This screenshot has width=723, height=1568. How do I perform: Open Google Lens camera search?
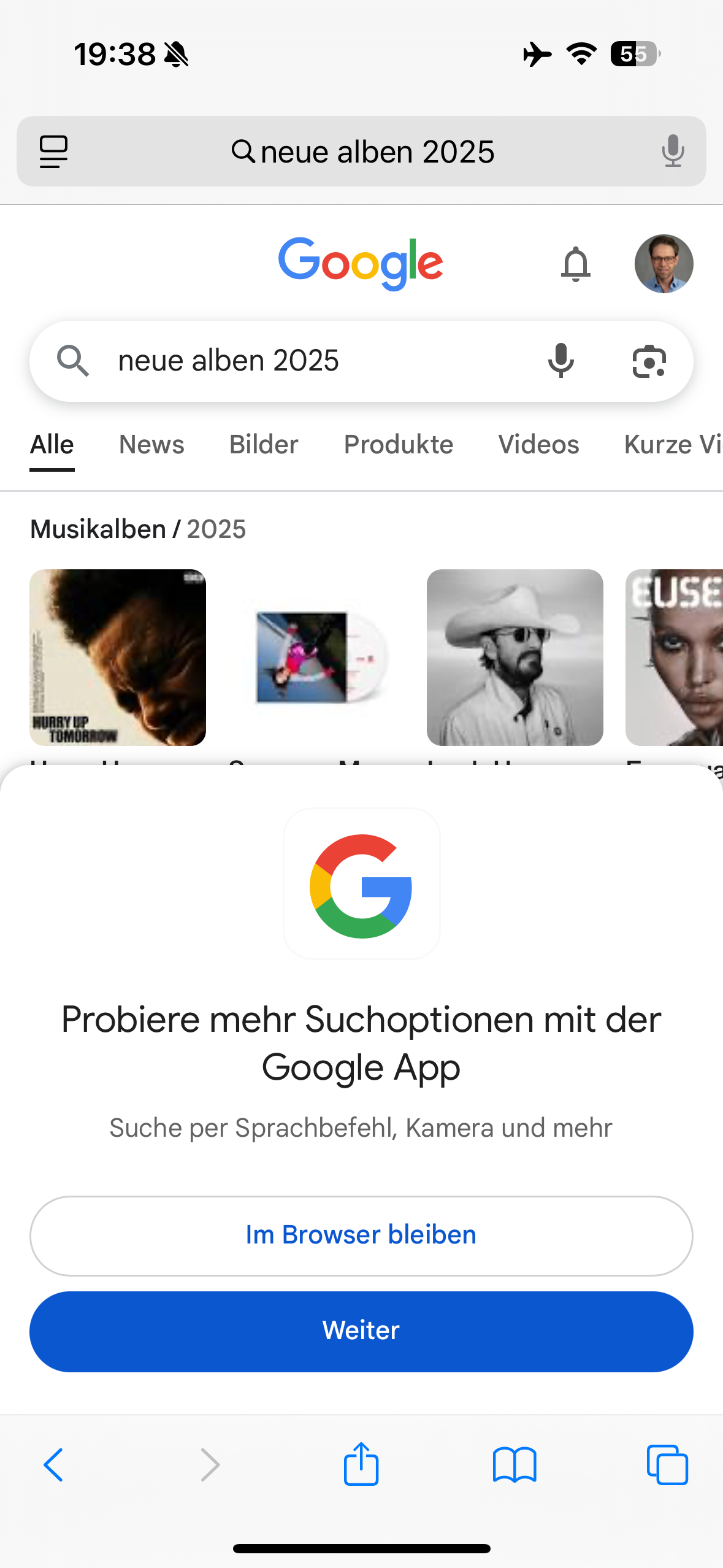[649, 361]
